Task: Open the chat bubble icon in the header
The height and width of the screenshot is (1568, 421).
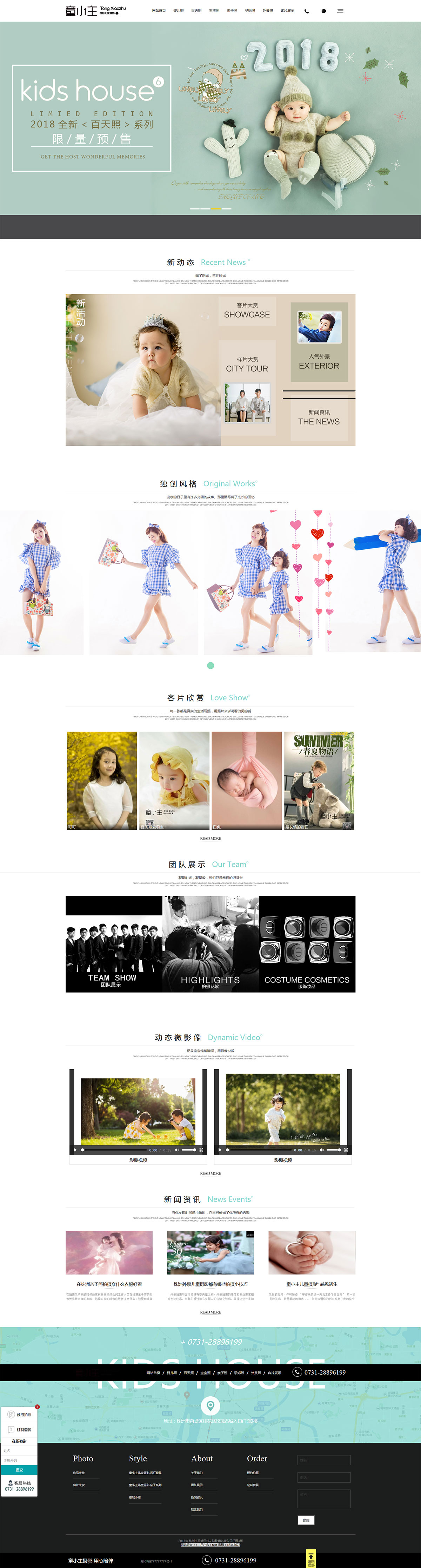Action: (323, 11)
